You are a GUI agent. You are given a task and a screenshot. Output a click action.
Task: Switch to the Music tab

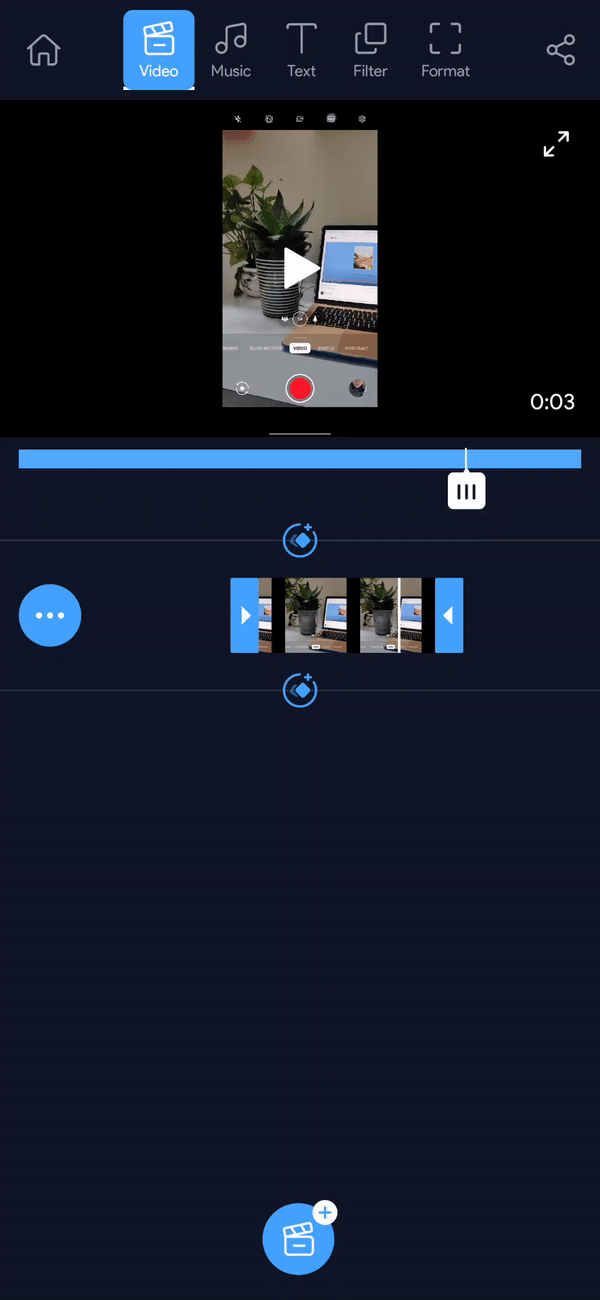231,50
